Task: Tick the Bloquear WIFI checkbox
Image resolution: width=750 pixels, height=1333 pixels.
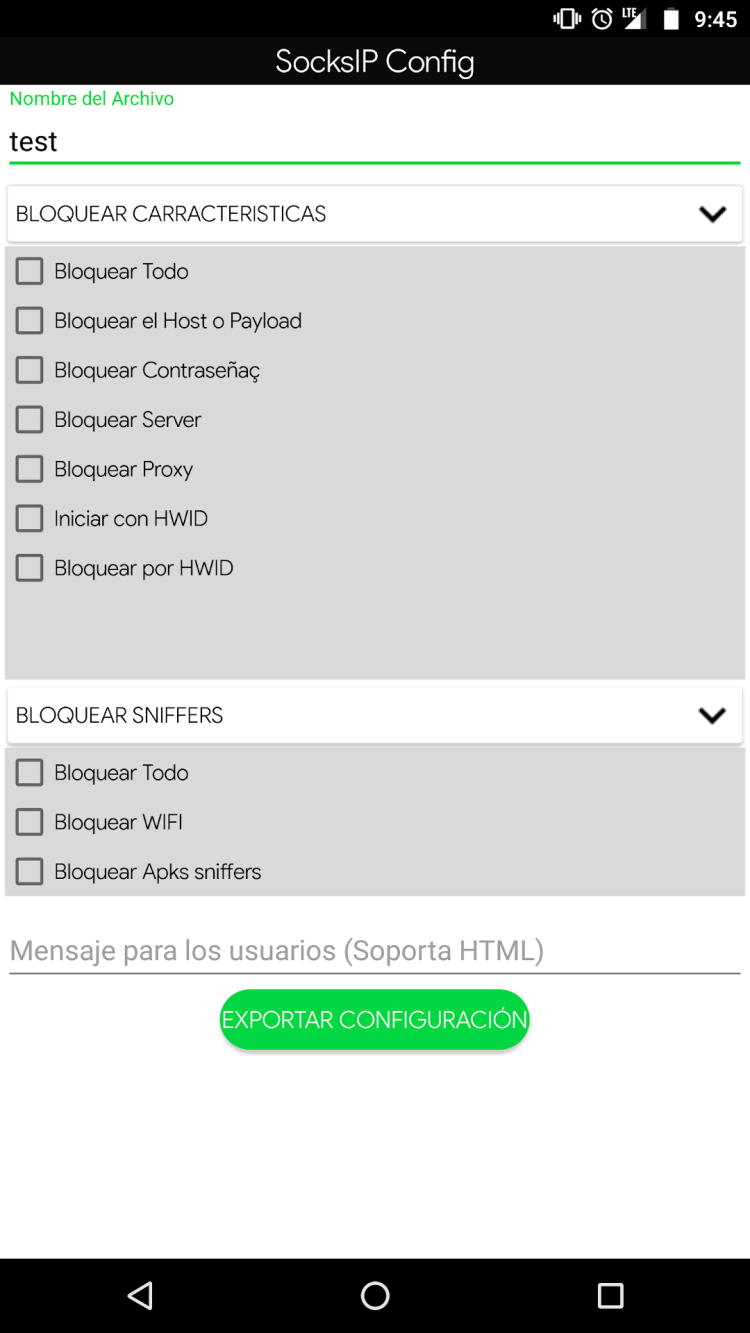Action: 30,822
